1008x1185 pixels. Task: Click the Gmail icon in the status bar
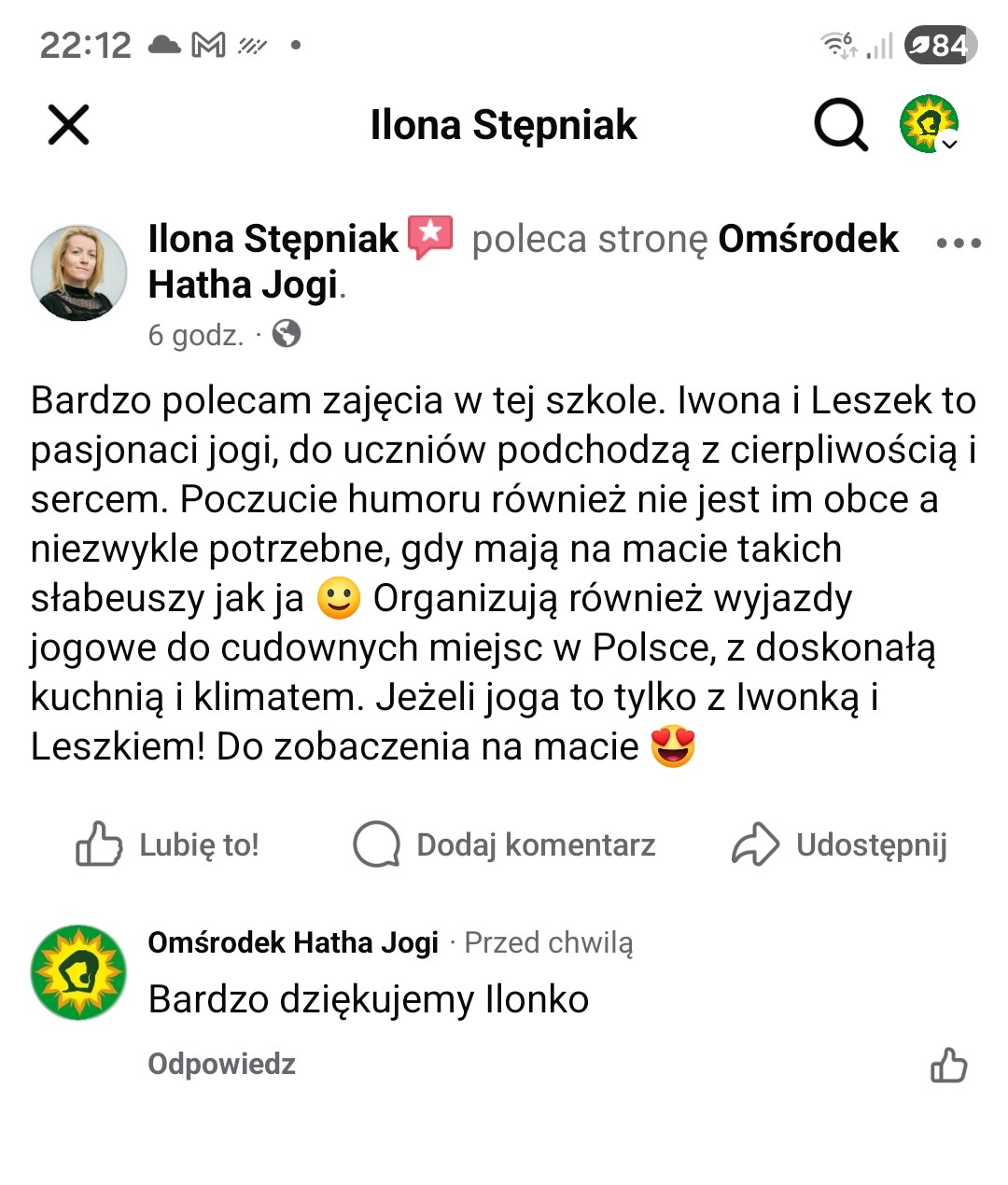point(207,42)
